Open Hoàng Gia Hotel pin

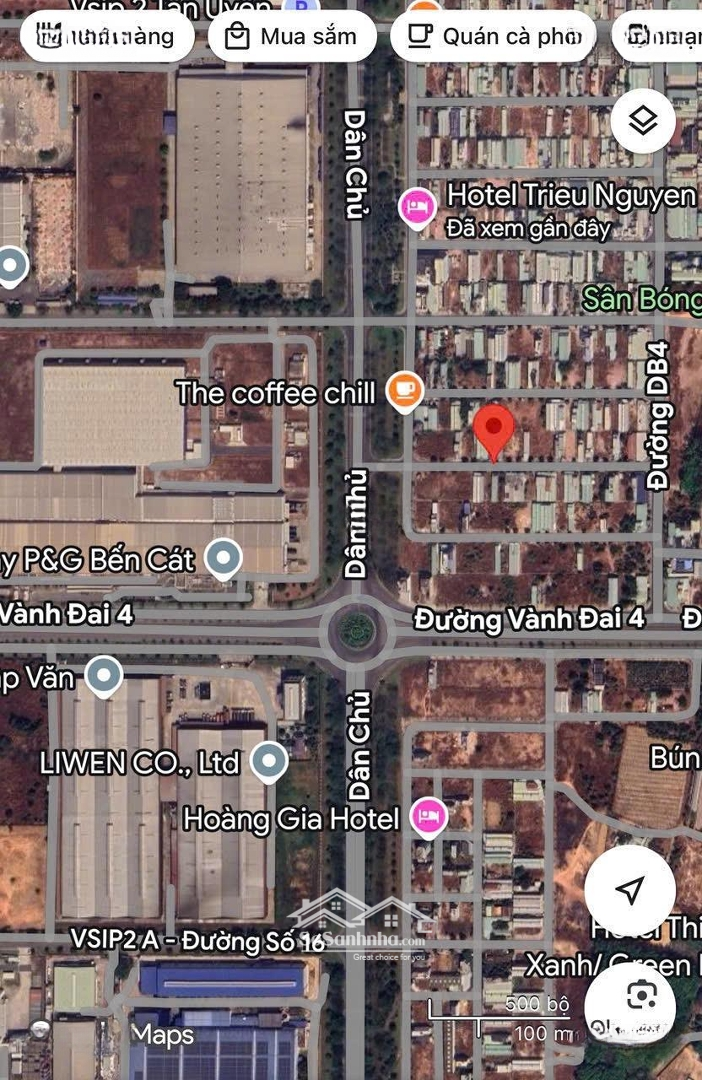click(430, 817)
